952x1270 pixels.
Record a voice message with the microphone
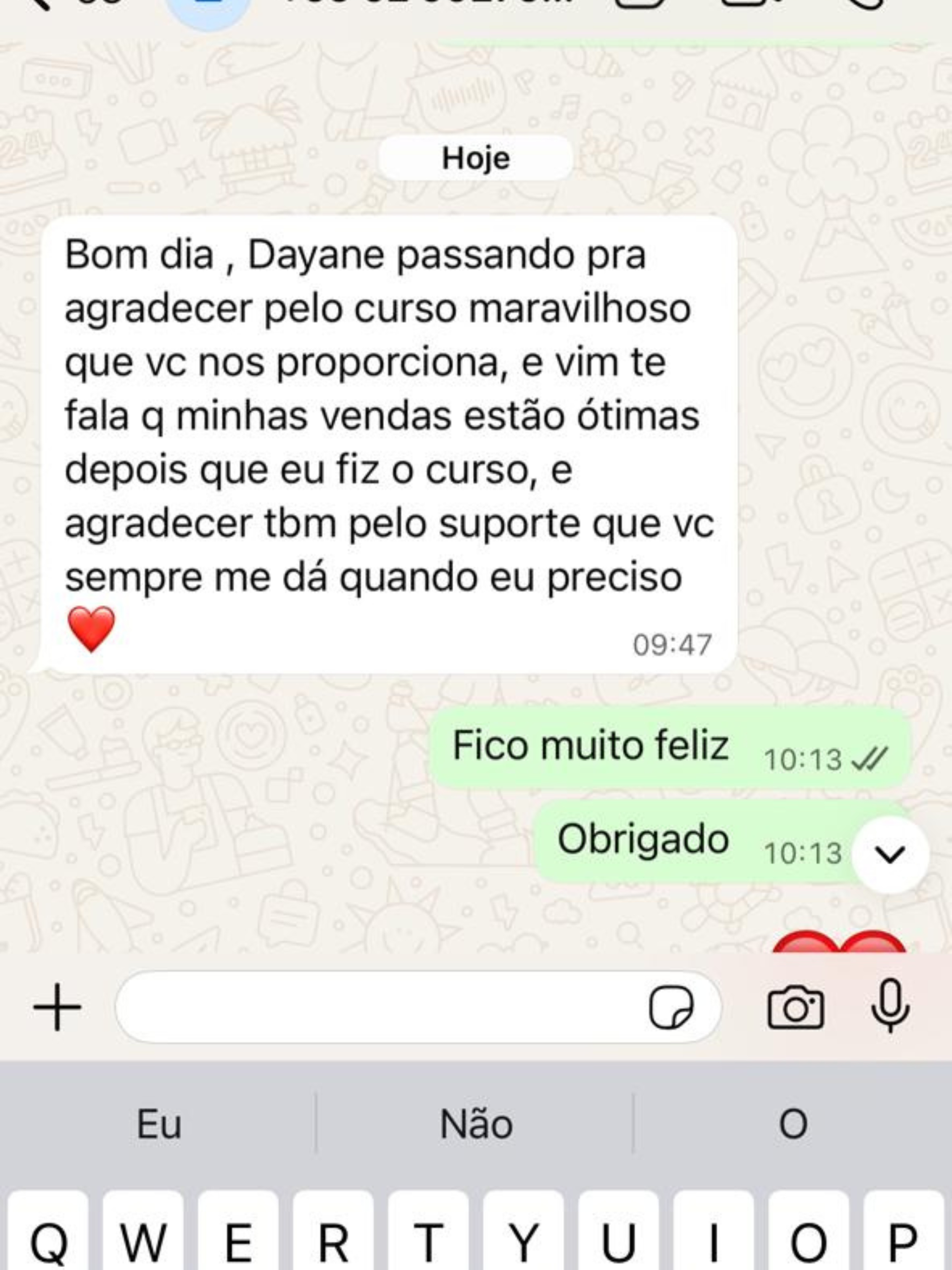click(x=890, y=1006)
